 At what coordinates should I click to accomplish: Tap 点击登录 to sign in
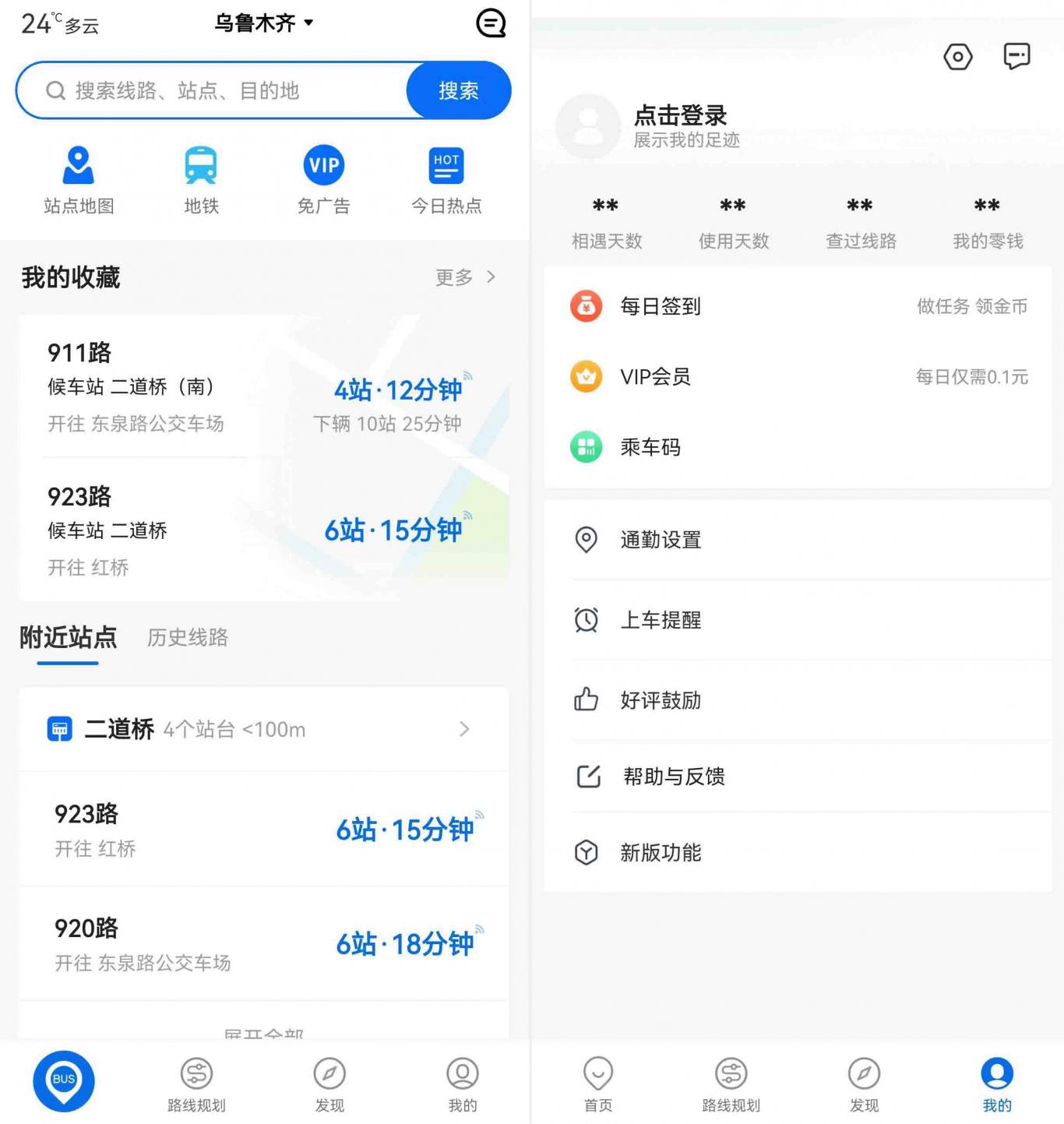(680, 116)
